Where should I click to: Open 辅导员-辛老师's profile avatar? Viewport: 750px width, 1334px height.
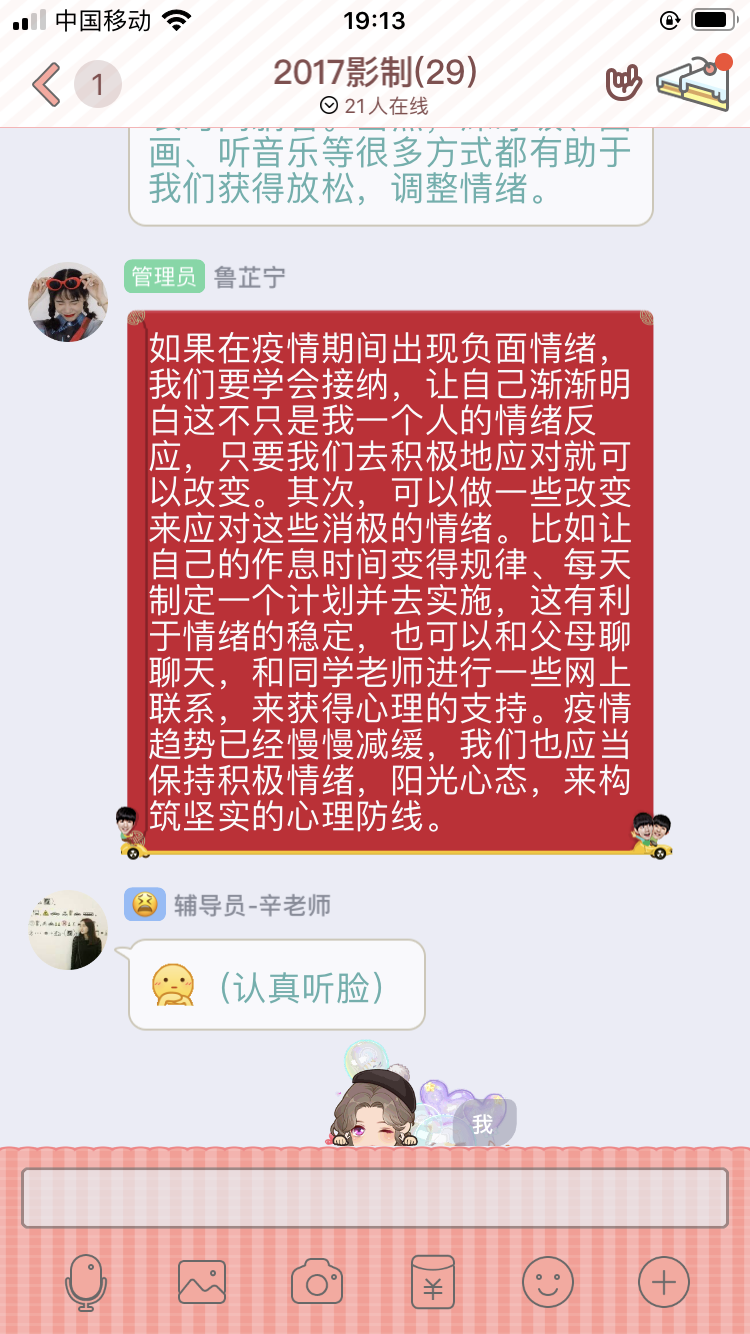[x=68, y=930]
